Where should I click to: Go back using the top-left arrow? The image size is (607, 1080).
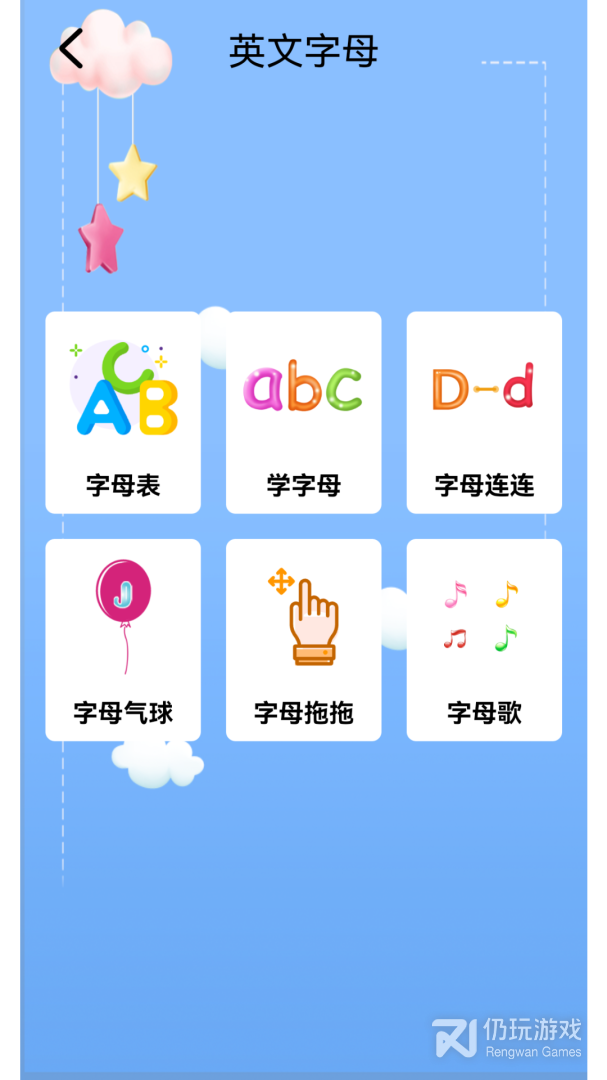pyautogui.click(x=70, y=49)
